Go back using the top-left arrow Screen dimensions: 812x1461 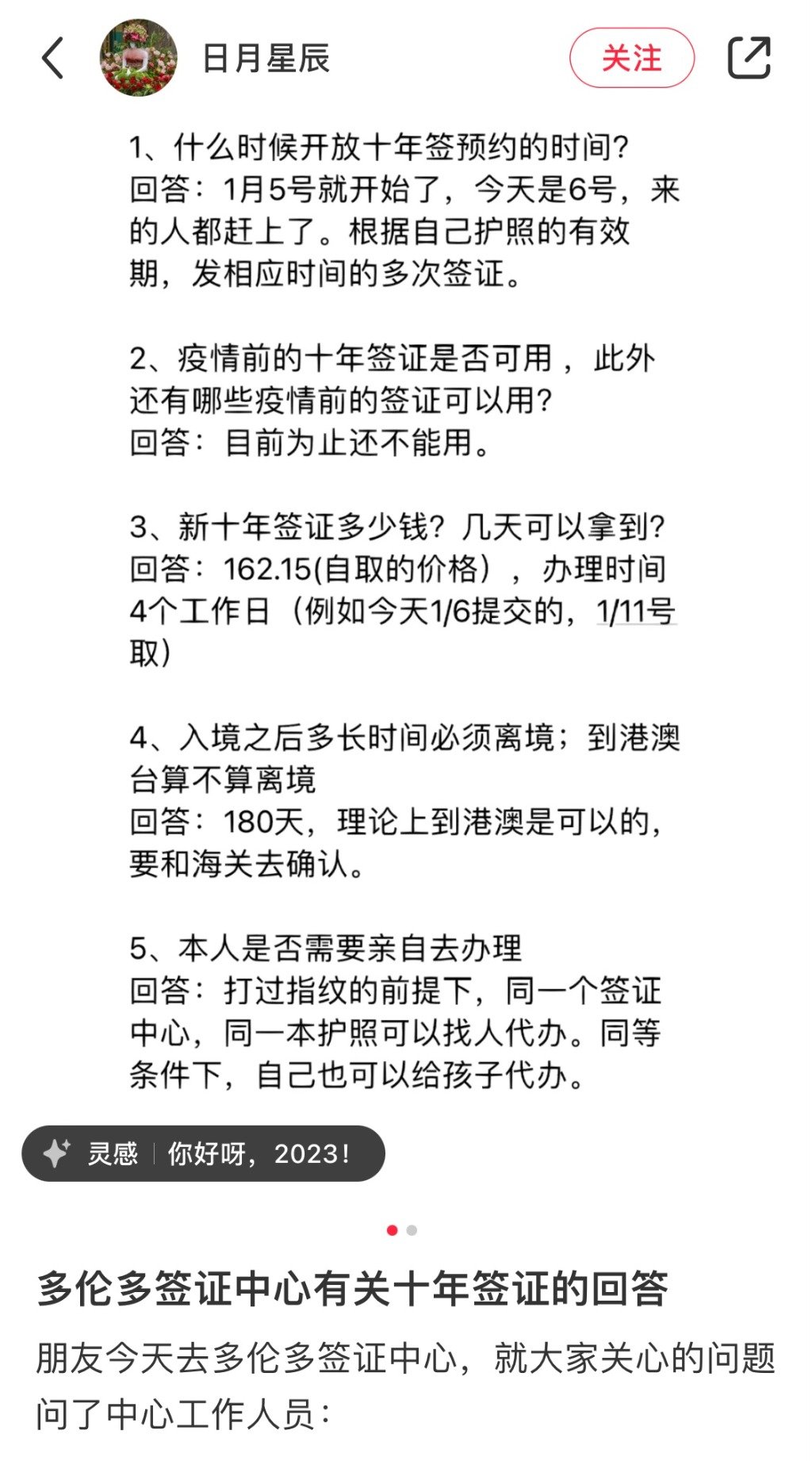[x=52, y=59]
